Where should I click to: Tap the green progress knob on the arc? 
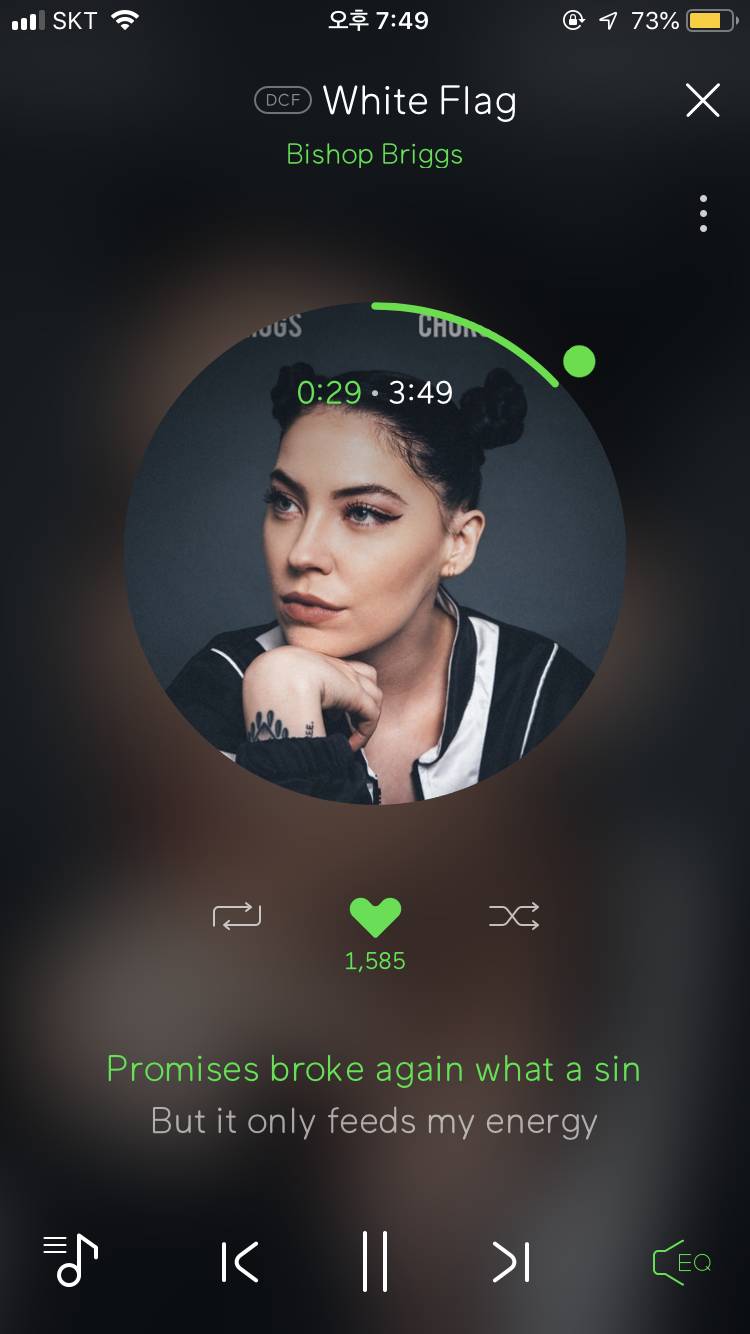pyautogui.click(x=579, y=361)
